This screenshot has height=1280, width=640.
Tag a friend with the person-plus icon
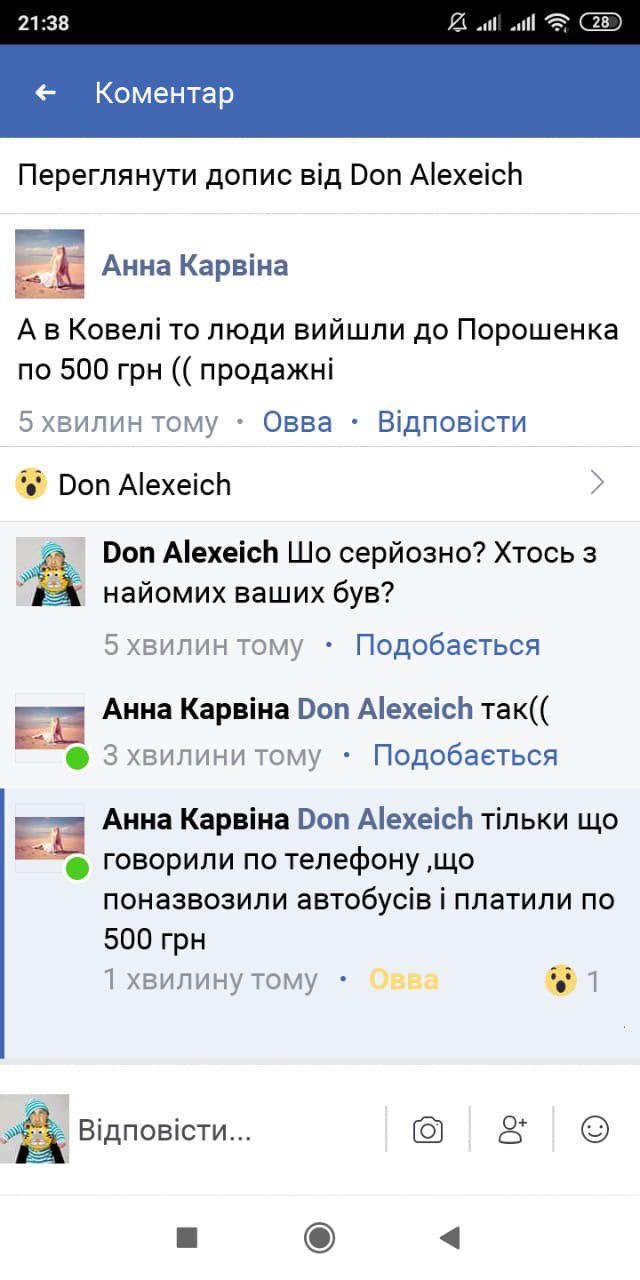[x=512, y=1130]
